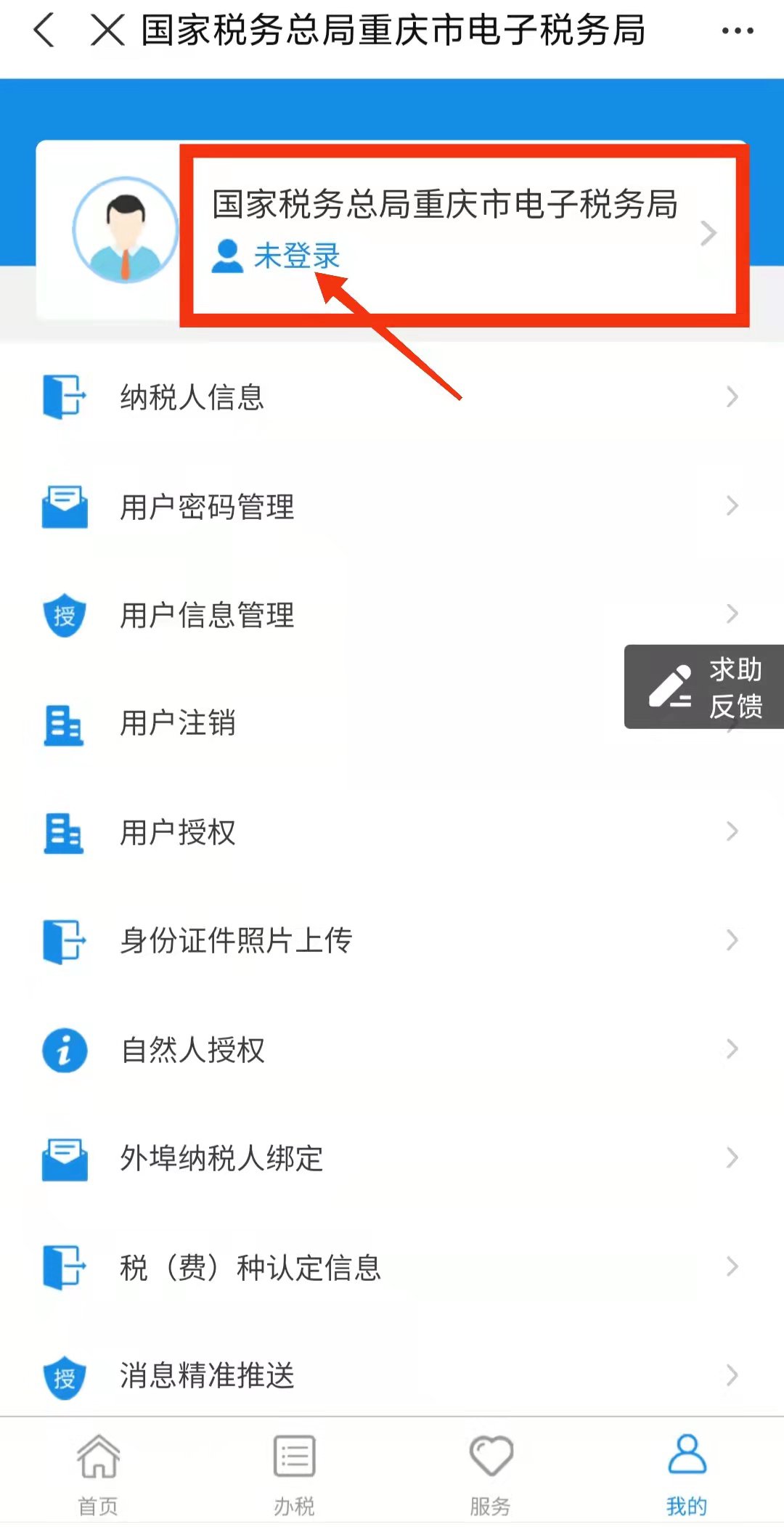
Task: Open 自然人授权
Action: [192, 1049]
